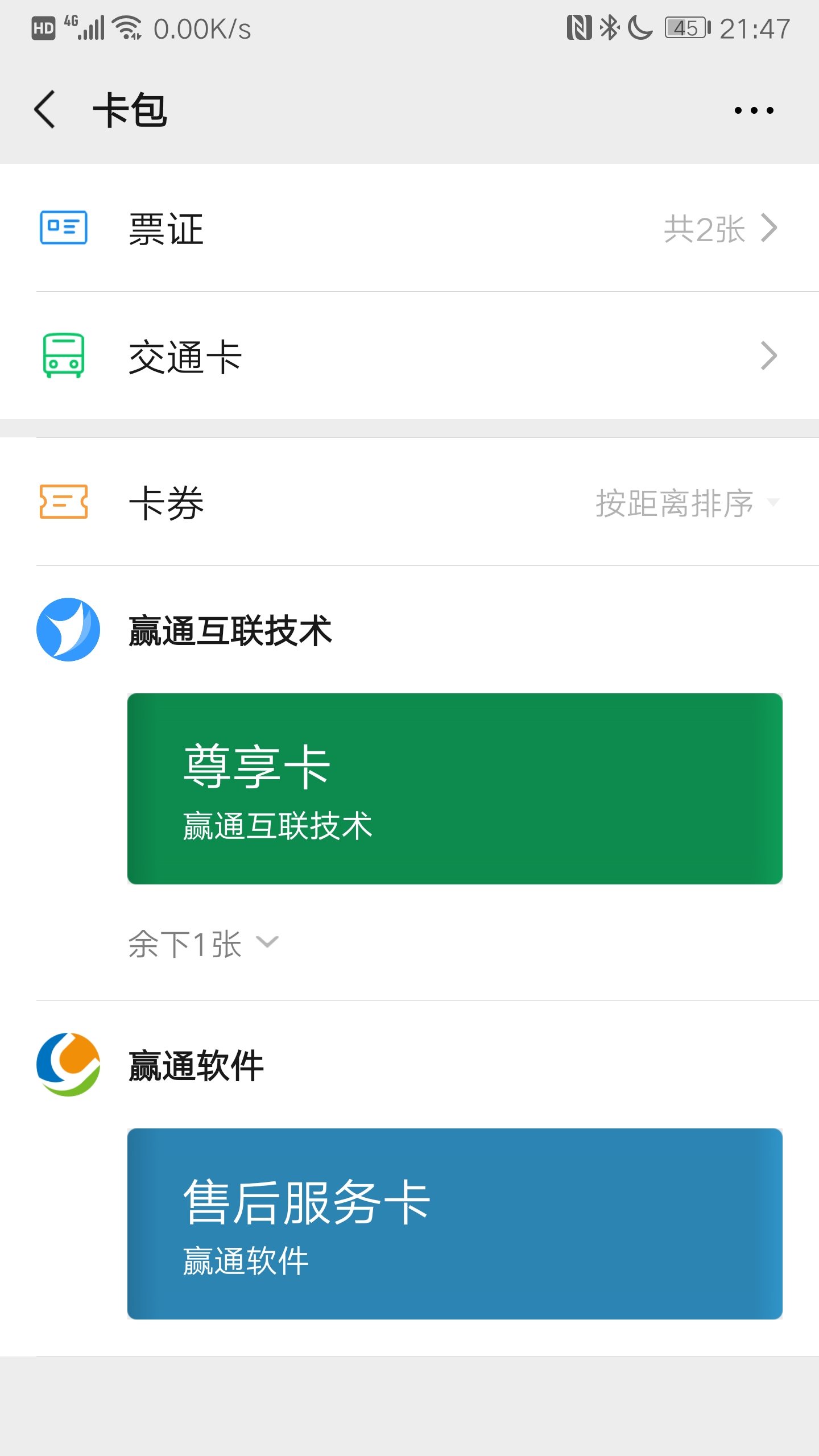Open the 票证 row
819x1456 pixels.
click(x=409, y=229)
